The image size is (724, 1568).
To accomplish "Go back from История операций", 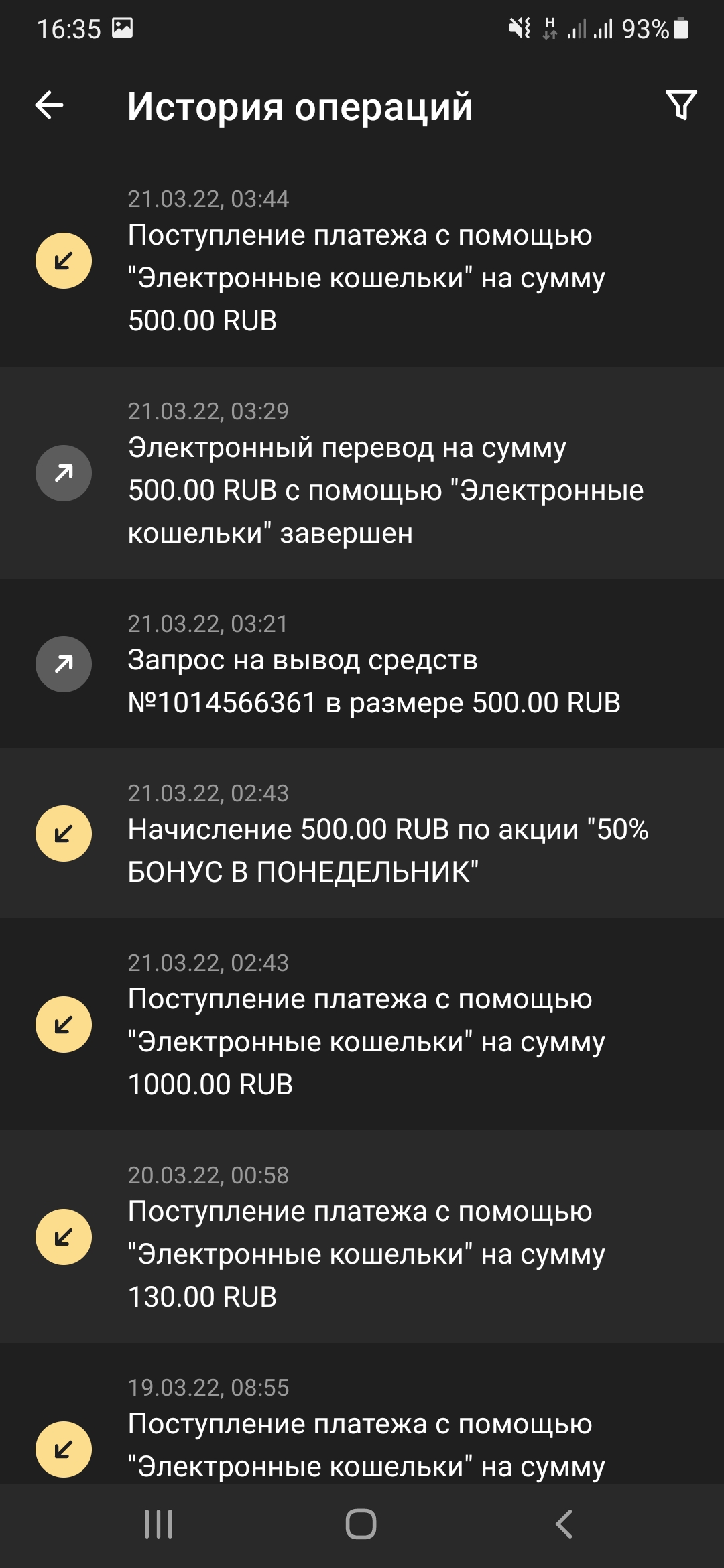I will coord(50,105).
